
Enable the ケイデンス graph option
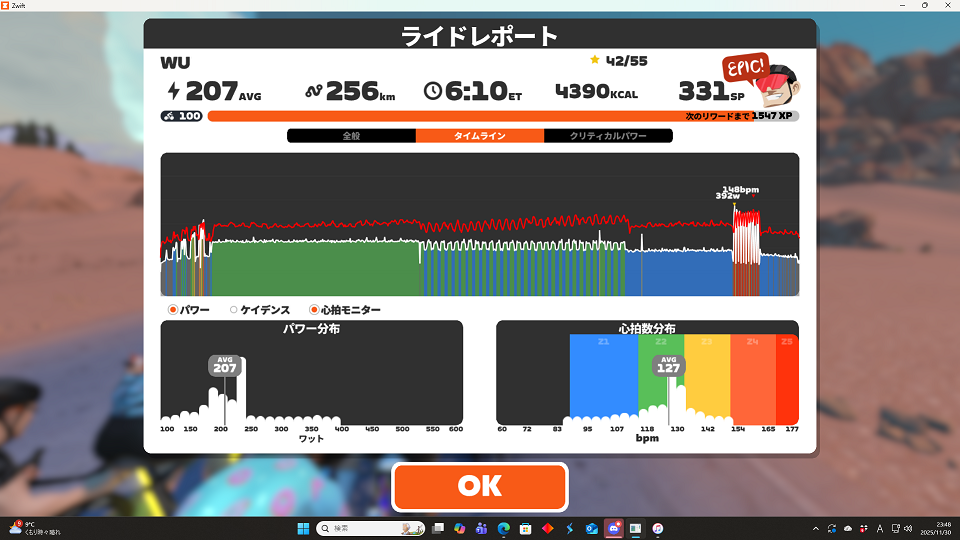click(x=234, y=310)
